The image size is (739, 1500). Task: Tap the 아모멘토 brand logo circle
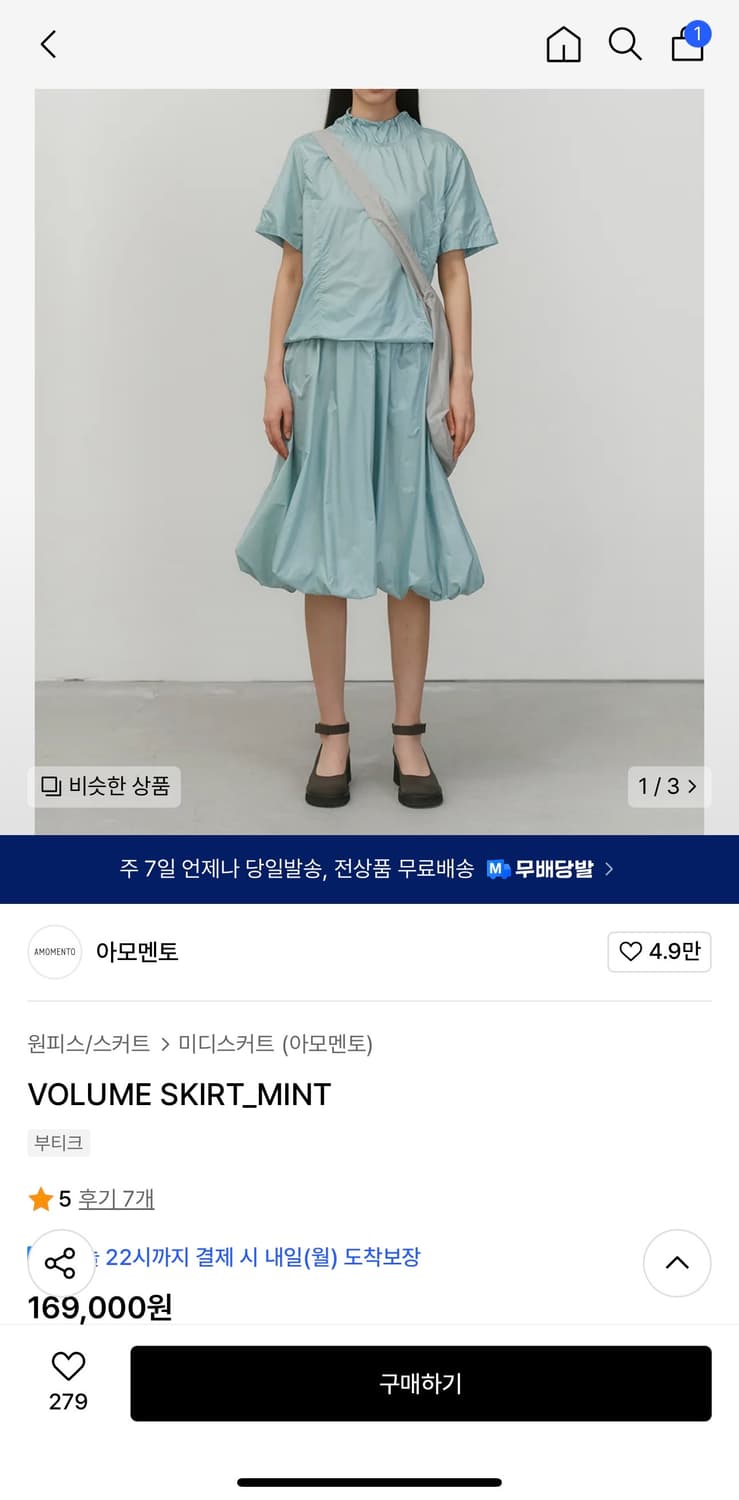pos(54,952)
